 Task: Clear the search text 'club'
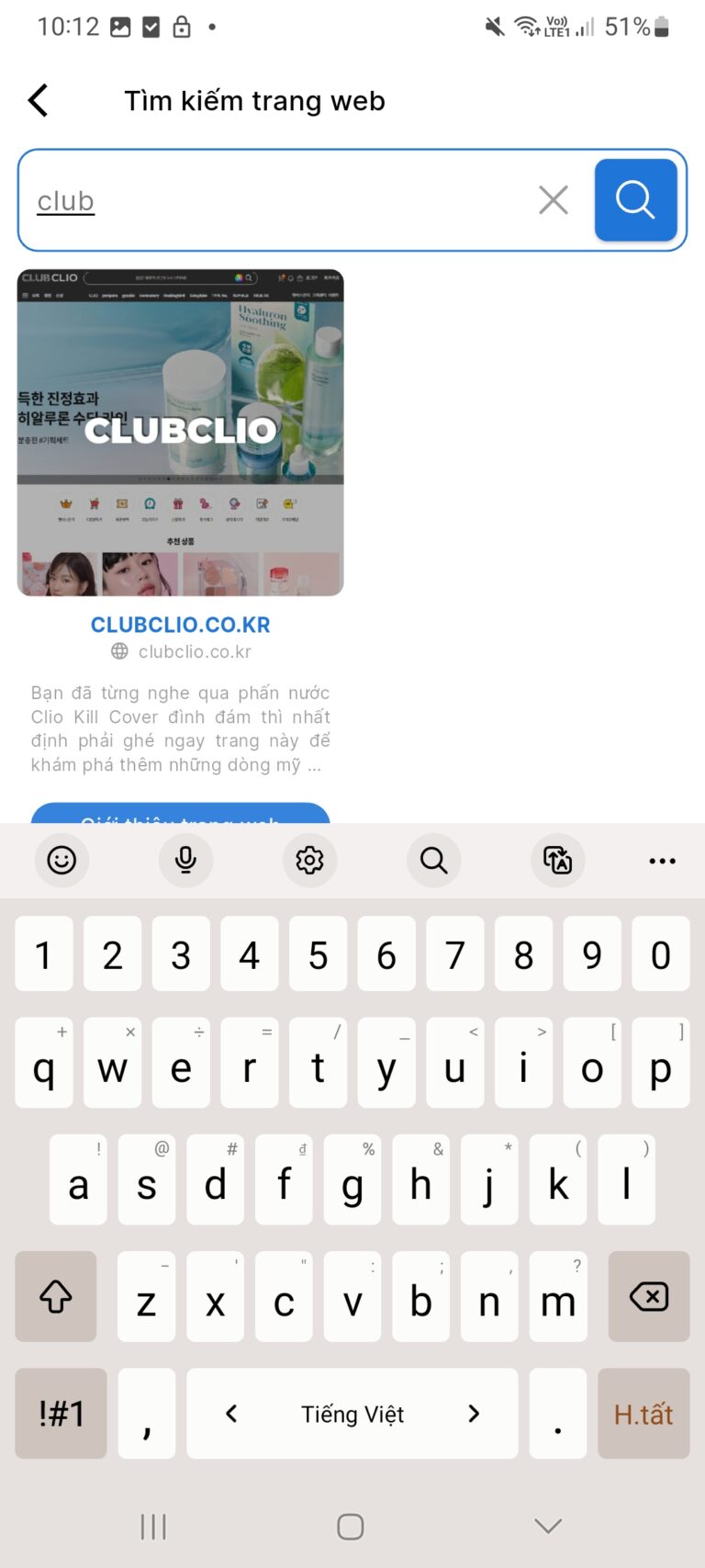point(553,200)
